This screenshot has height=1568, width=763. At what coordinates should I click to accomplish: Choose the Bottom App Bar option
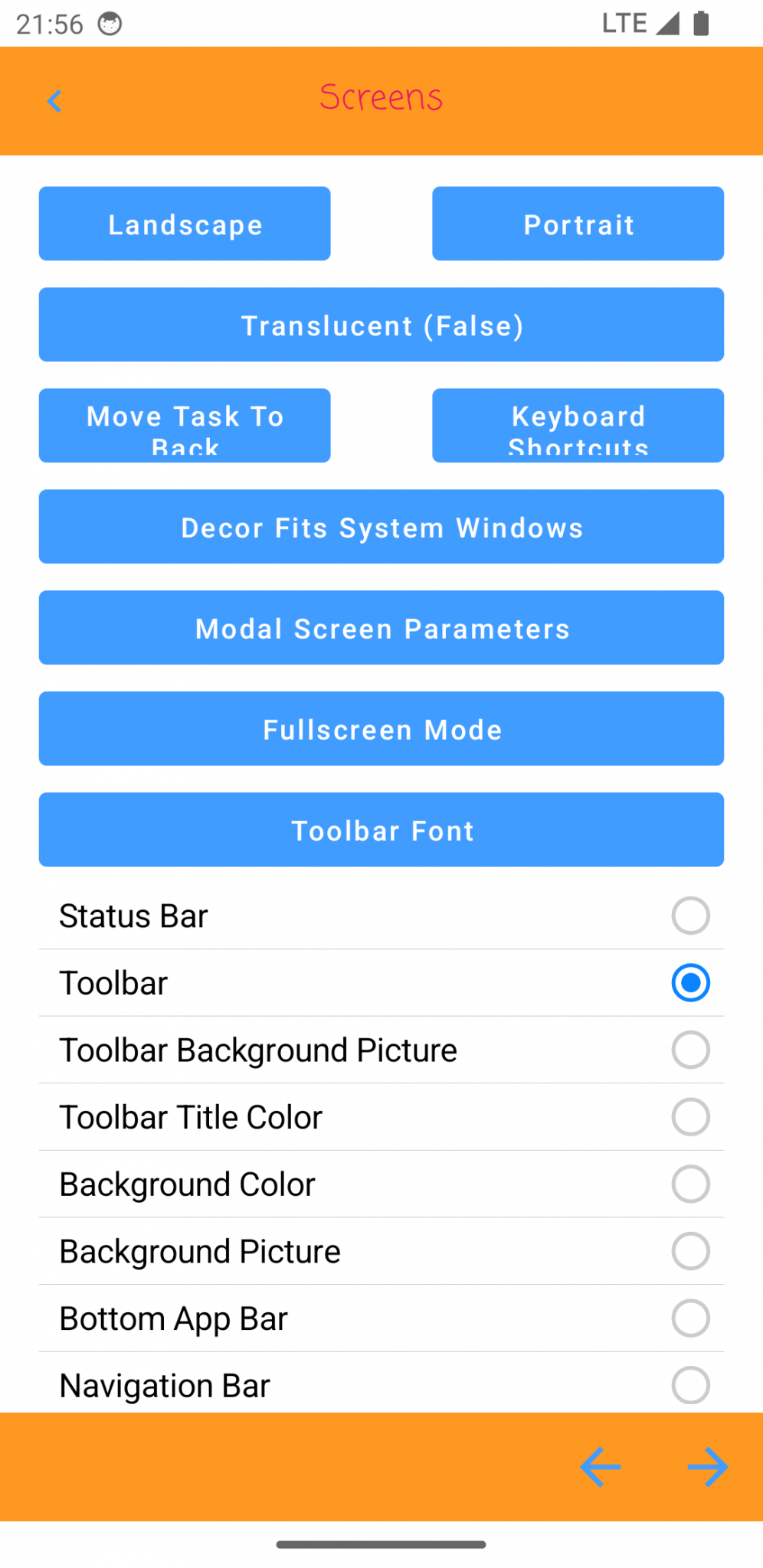click(381, 1318)
